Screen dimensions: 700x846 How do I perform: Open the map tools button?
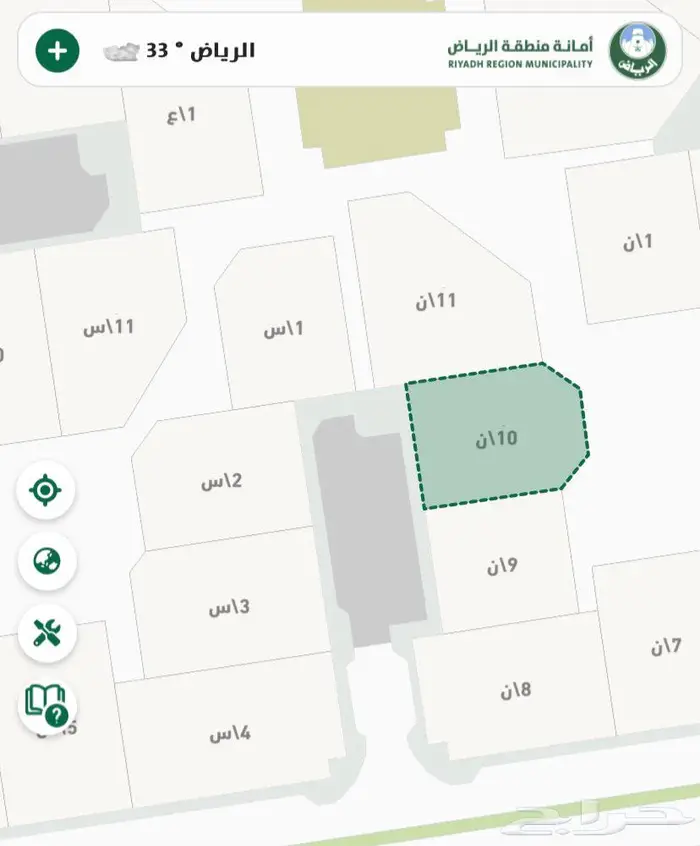tap(46, 632)
